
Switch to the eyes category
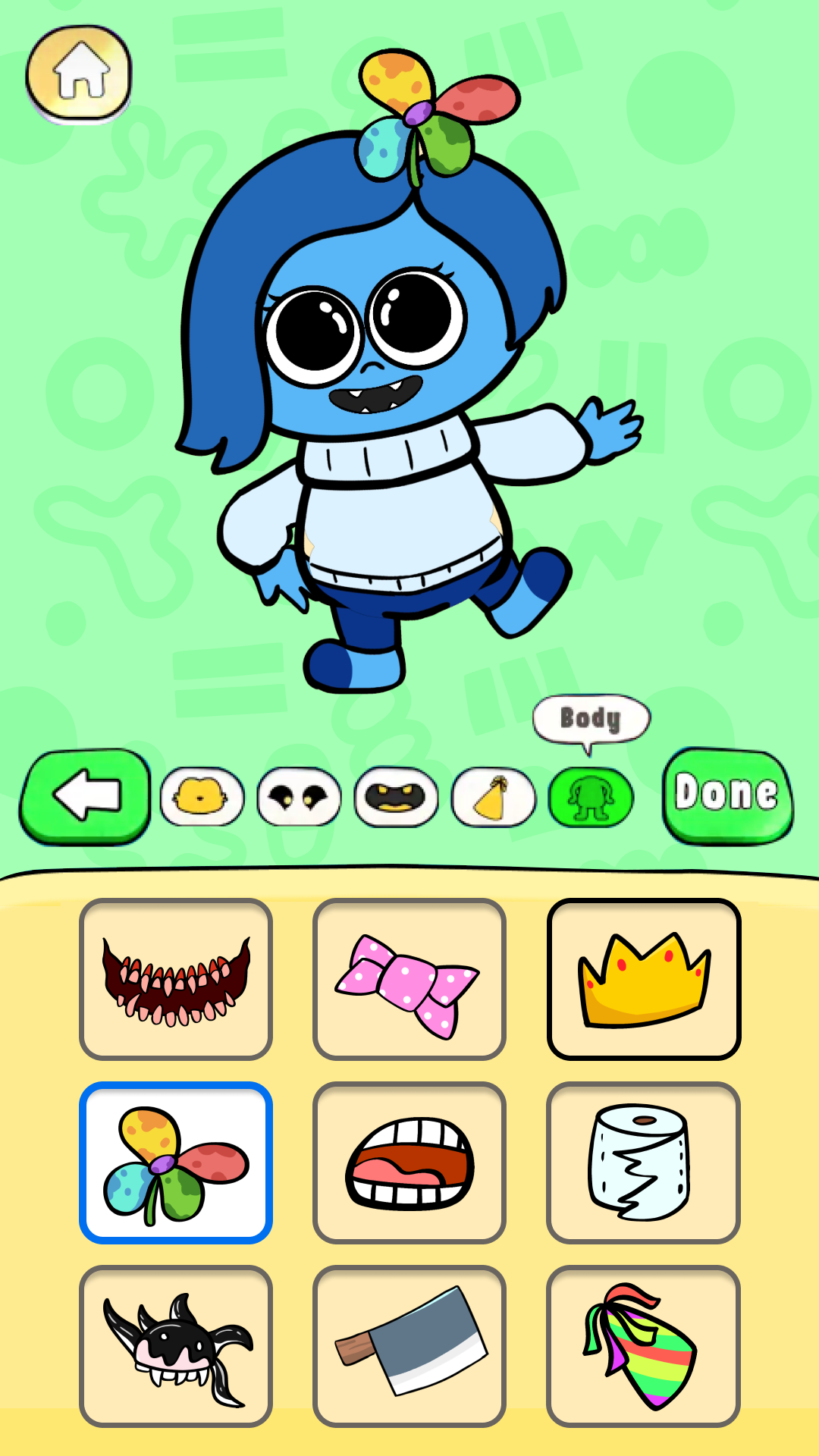[299, 797]
